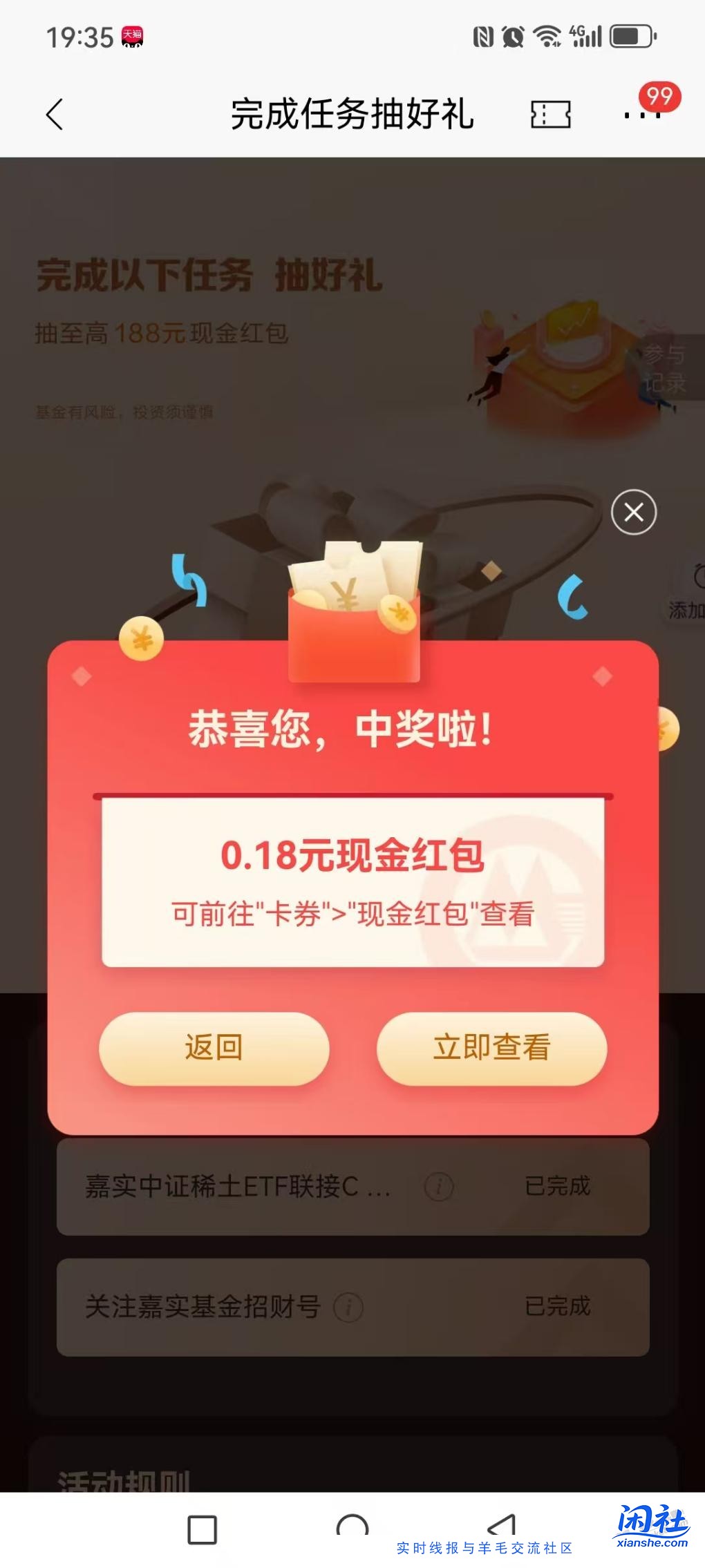Go back from the task page

coord(55,114)
